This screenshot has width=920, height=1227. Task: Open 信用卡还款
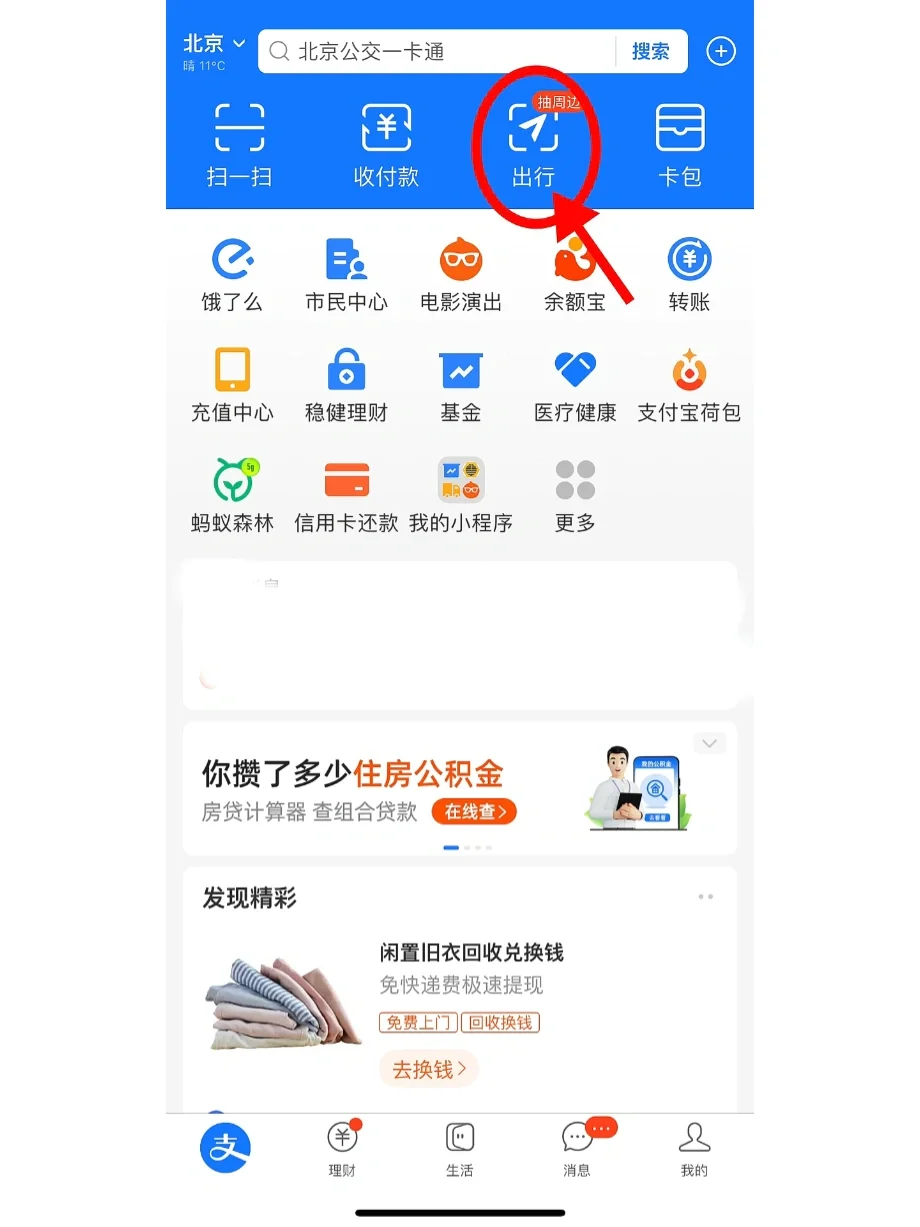tap(346, 495)
